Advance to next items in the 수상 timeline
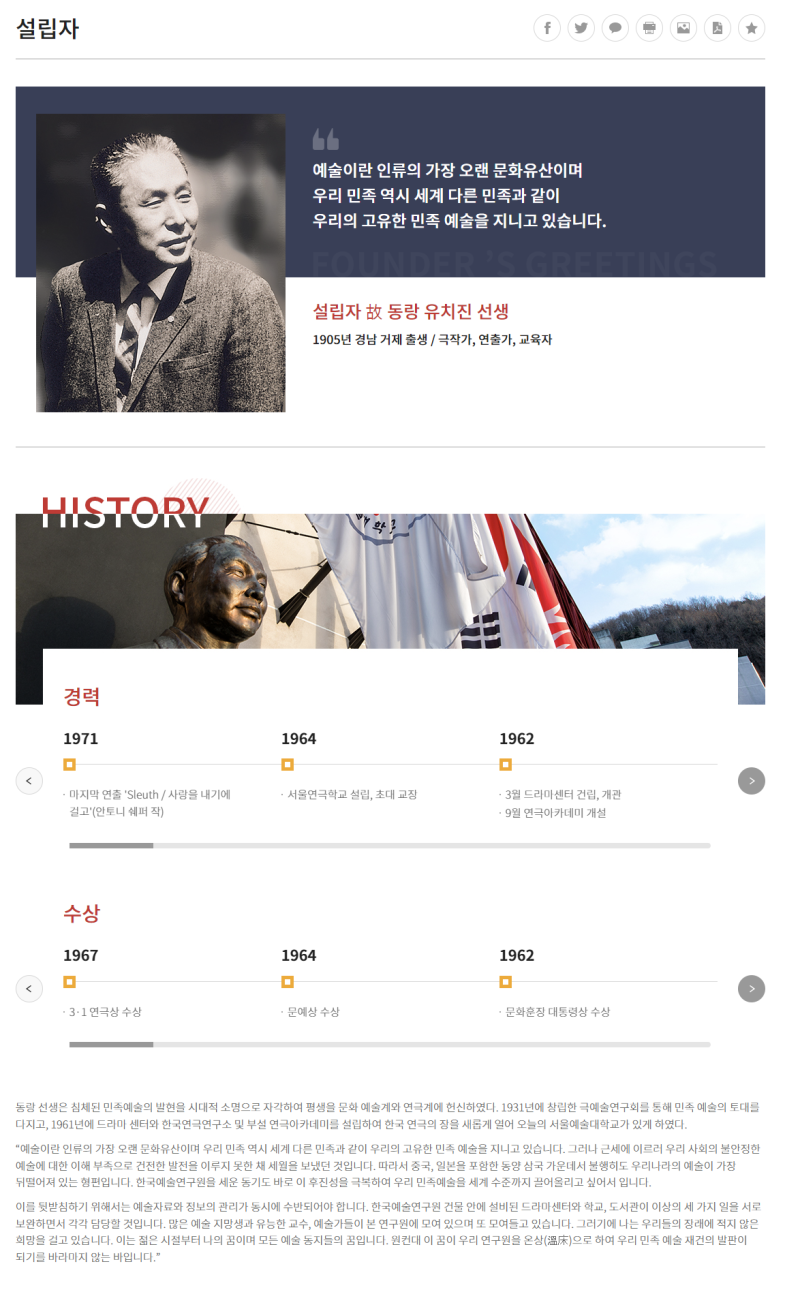This screenshot has height=1292, width=800. (x=751, y=989)
